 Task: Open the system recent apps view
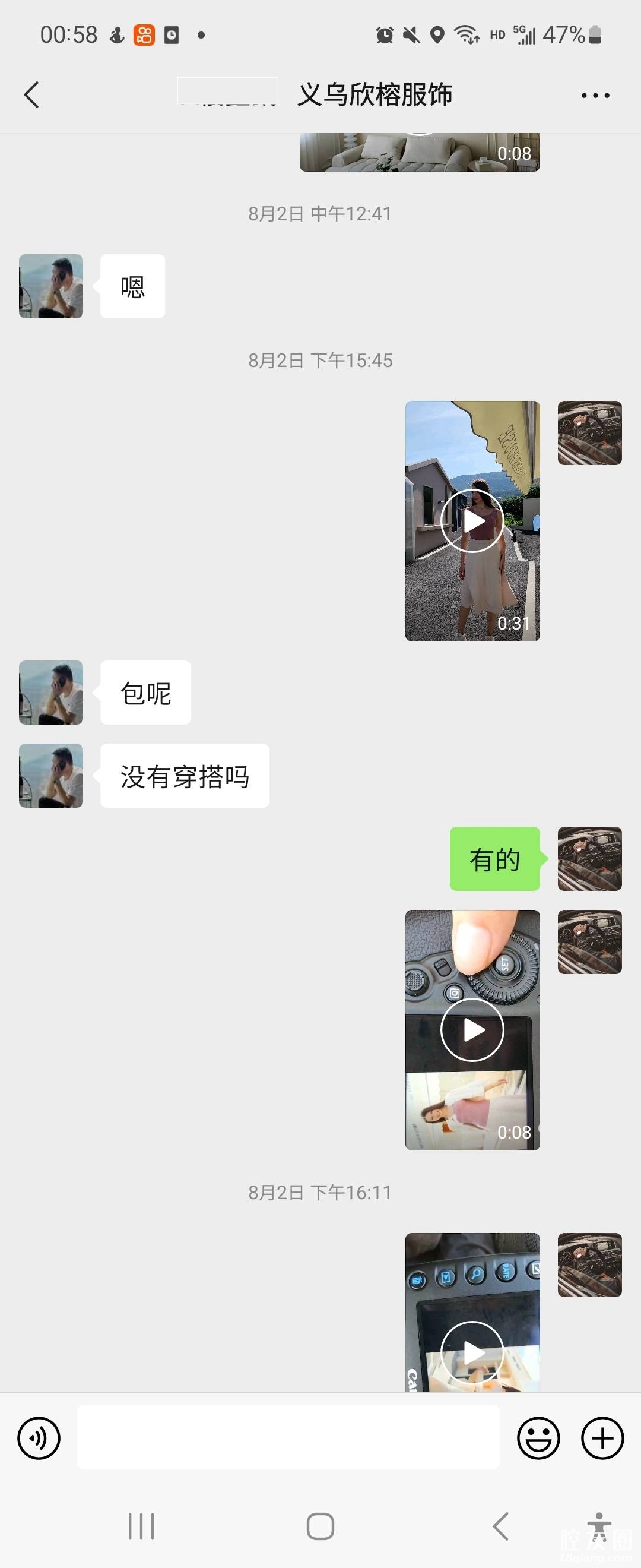pos(141,1526)
